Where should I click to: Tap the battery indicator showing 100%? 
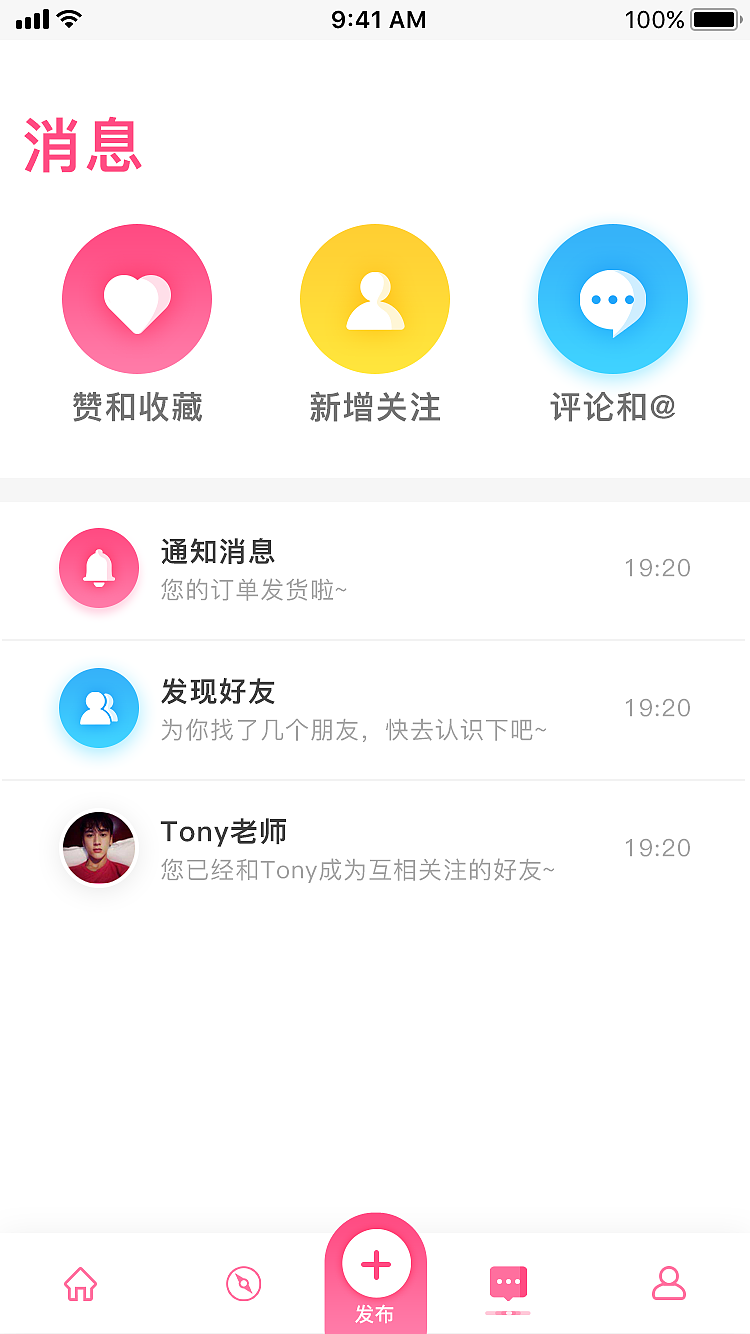tap(712, 18)
